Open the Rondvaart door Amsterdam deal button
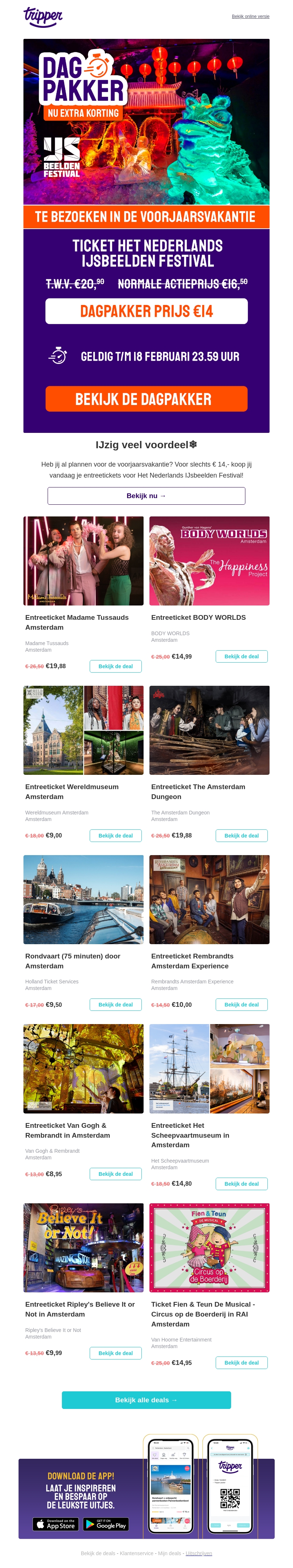 pyautogui.click(x=115, y=1004)
